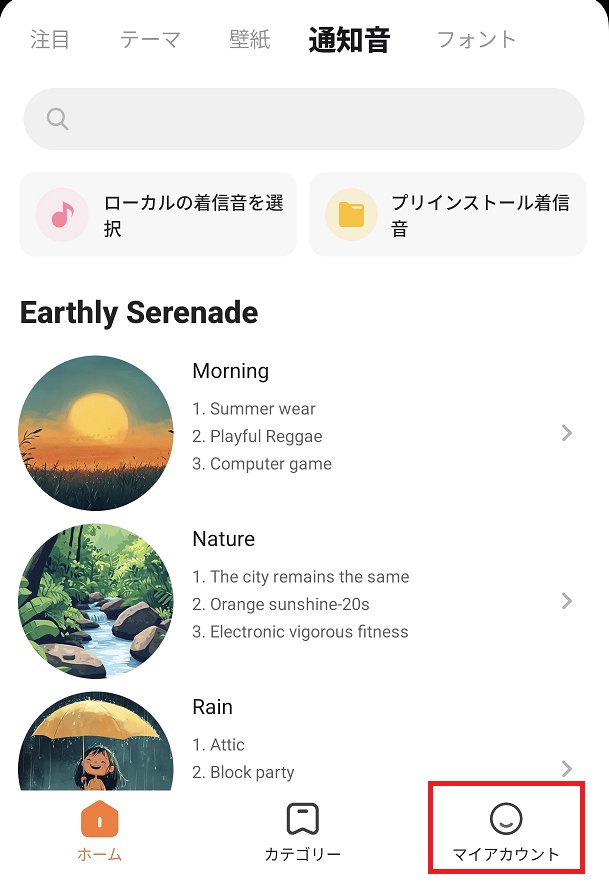Go to the ホーム tab
This screenshot has width=609, height=882.
[x=99, y=834]
